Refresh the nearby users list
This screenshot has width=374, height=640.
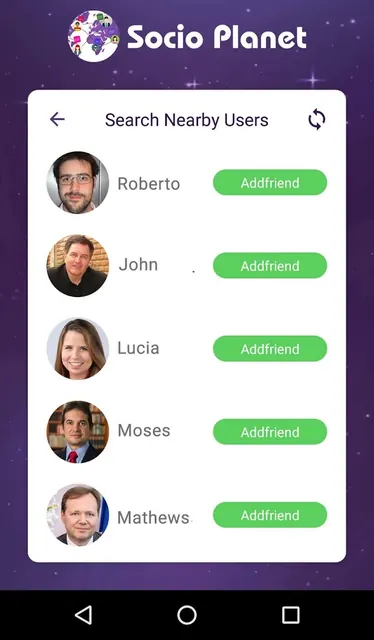317,120
